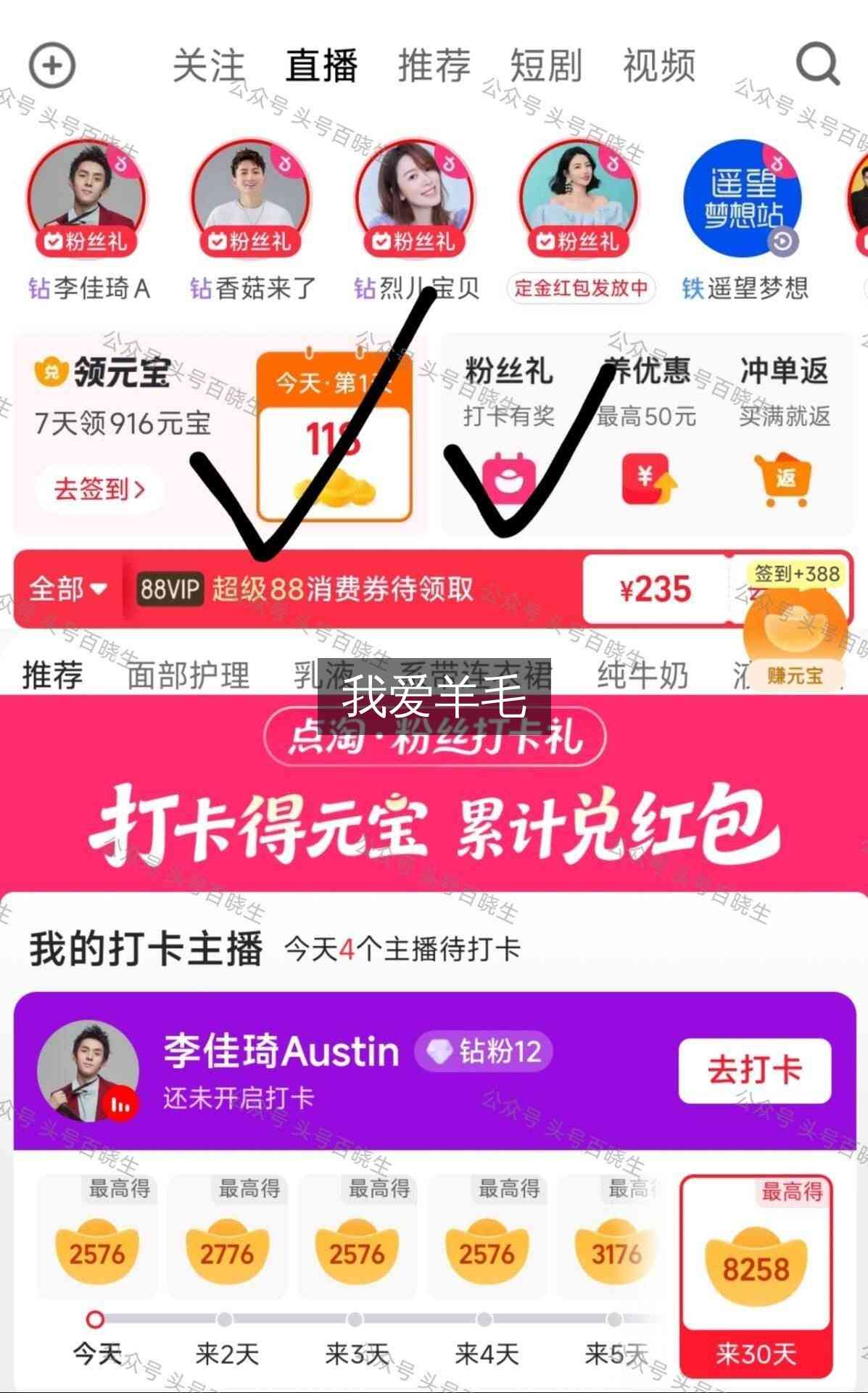Open 李佳琦Austin's avatar in check-in card
Viewport: 868px width, 1393px height.
pyautogui.click(x=88, y=1071)
